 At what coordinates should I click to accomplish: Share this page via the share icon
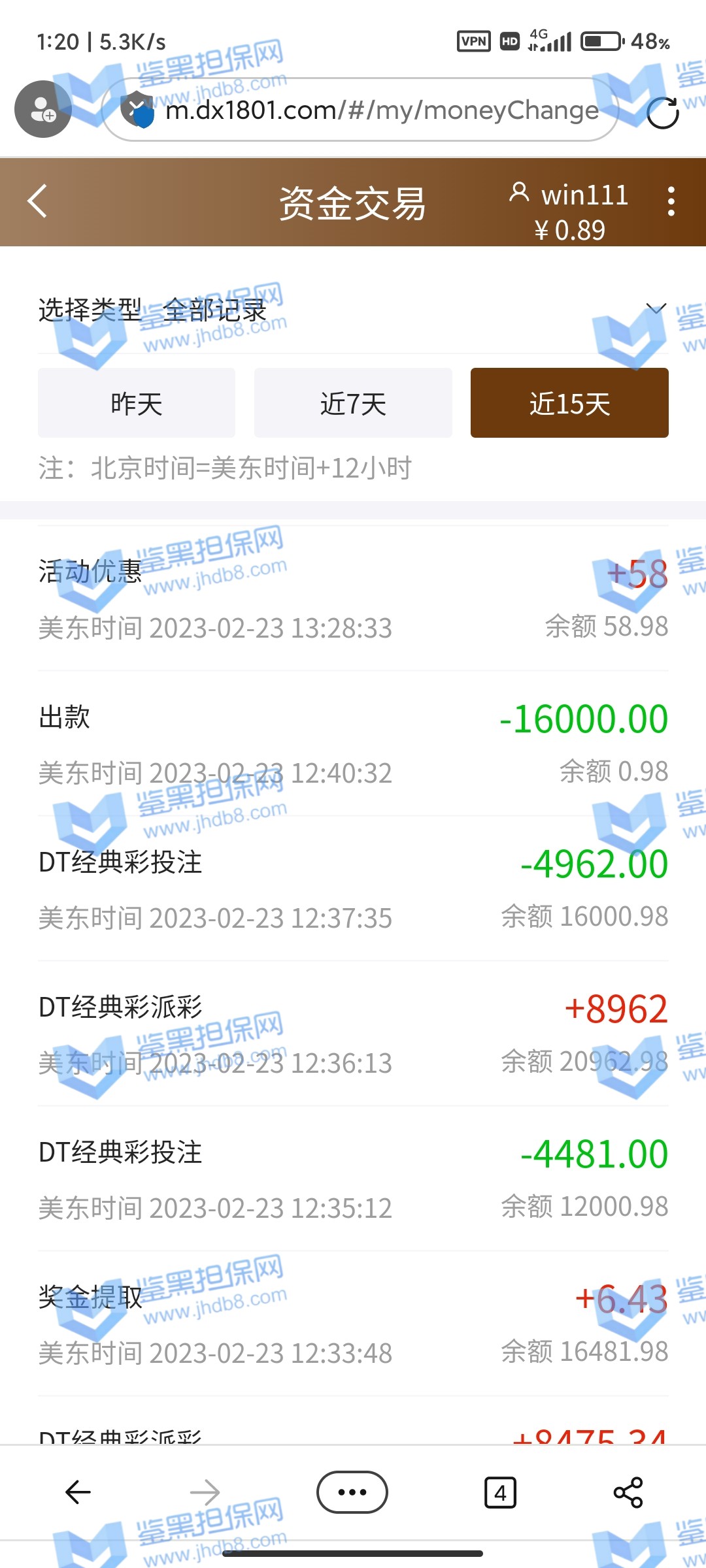(628, 1493)
